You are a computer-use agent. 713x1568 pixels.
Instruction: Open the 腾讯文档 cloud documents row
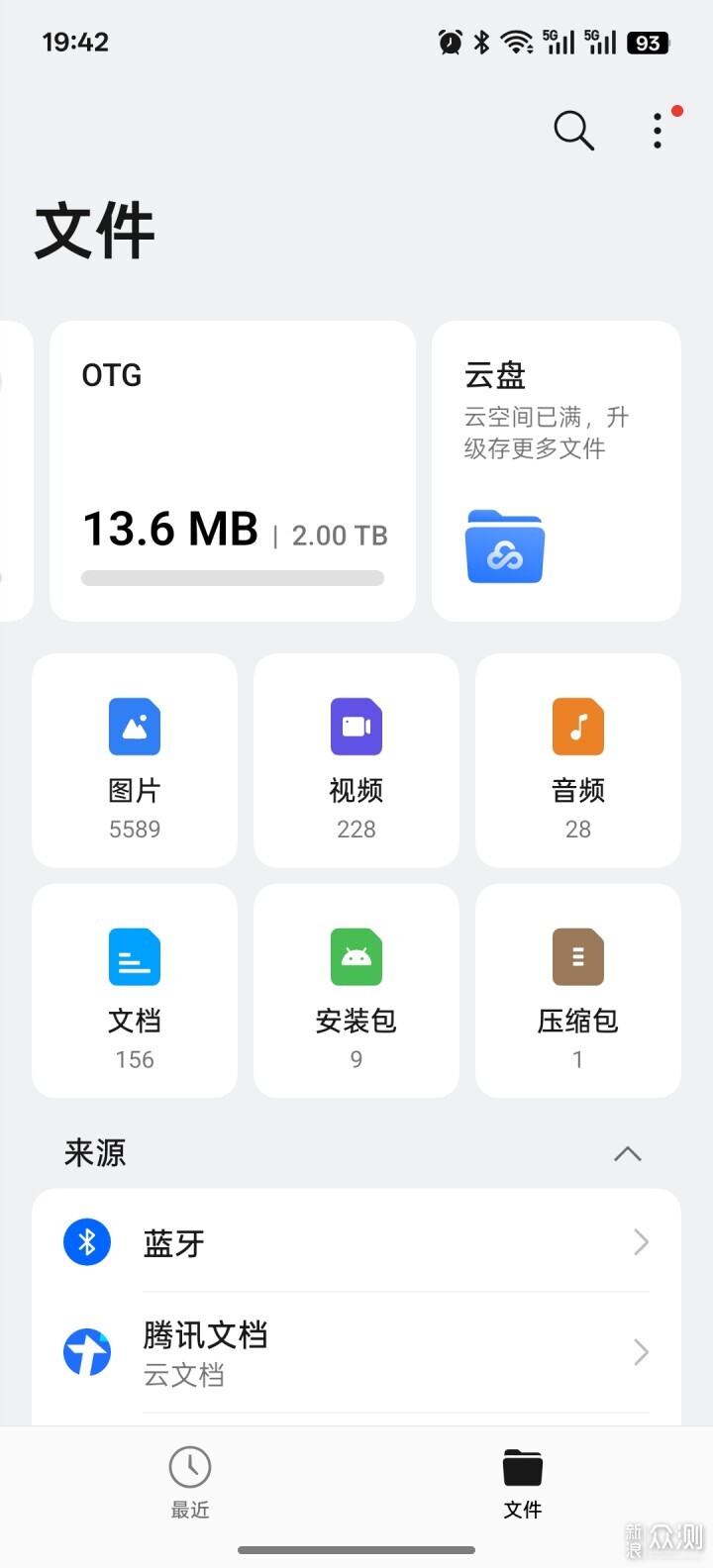356,1352
